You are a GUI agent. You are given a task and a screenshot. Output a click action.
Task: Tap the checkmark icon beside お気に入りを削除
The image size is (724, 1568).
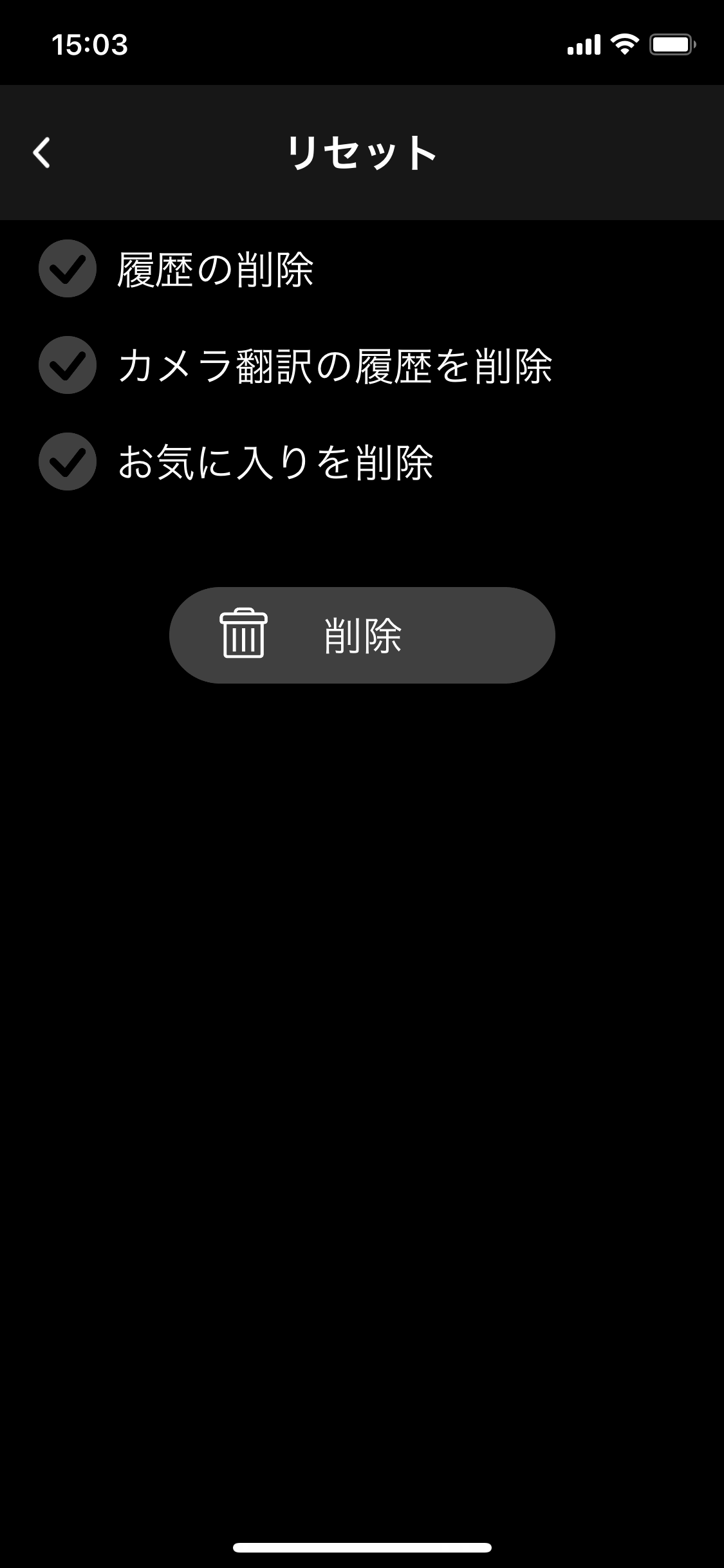(x=66, y=460)
